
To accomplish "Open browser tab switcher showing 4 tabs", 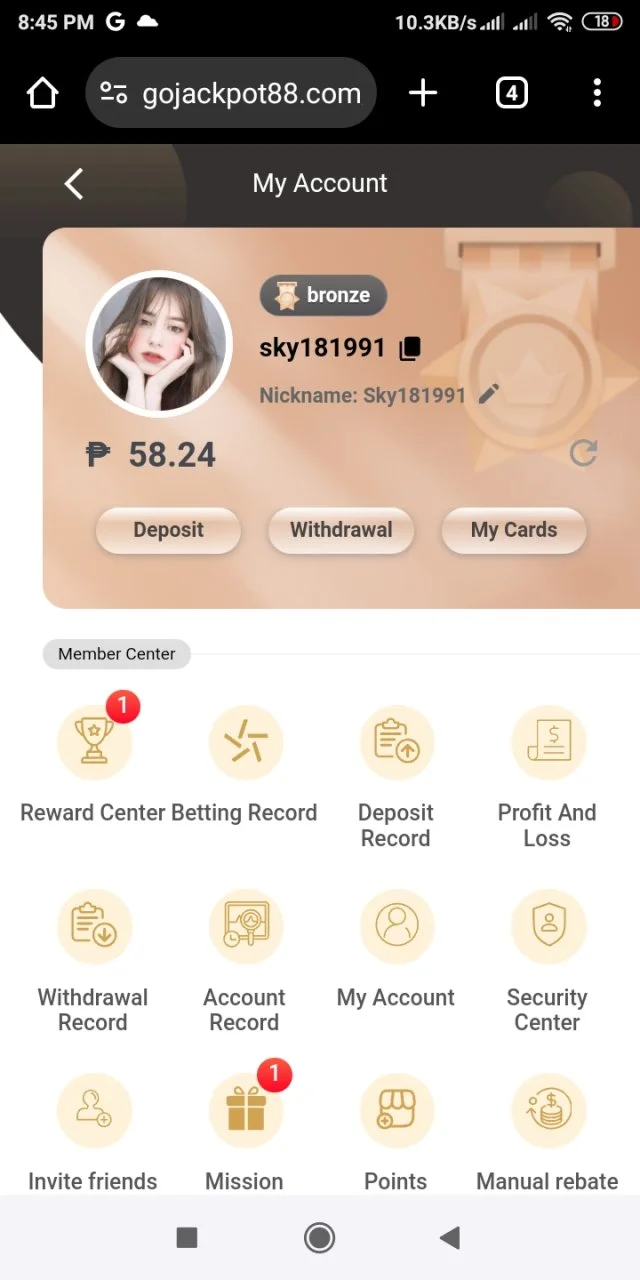I will coord(511,93).
